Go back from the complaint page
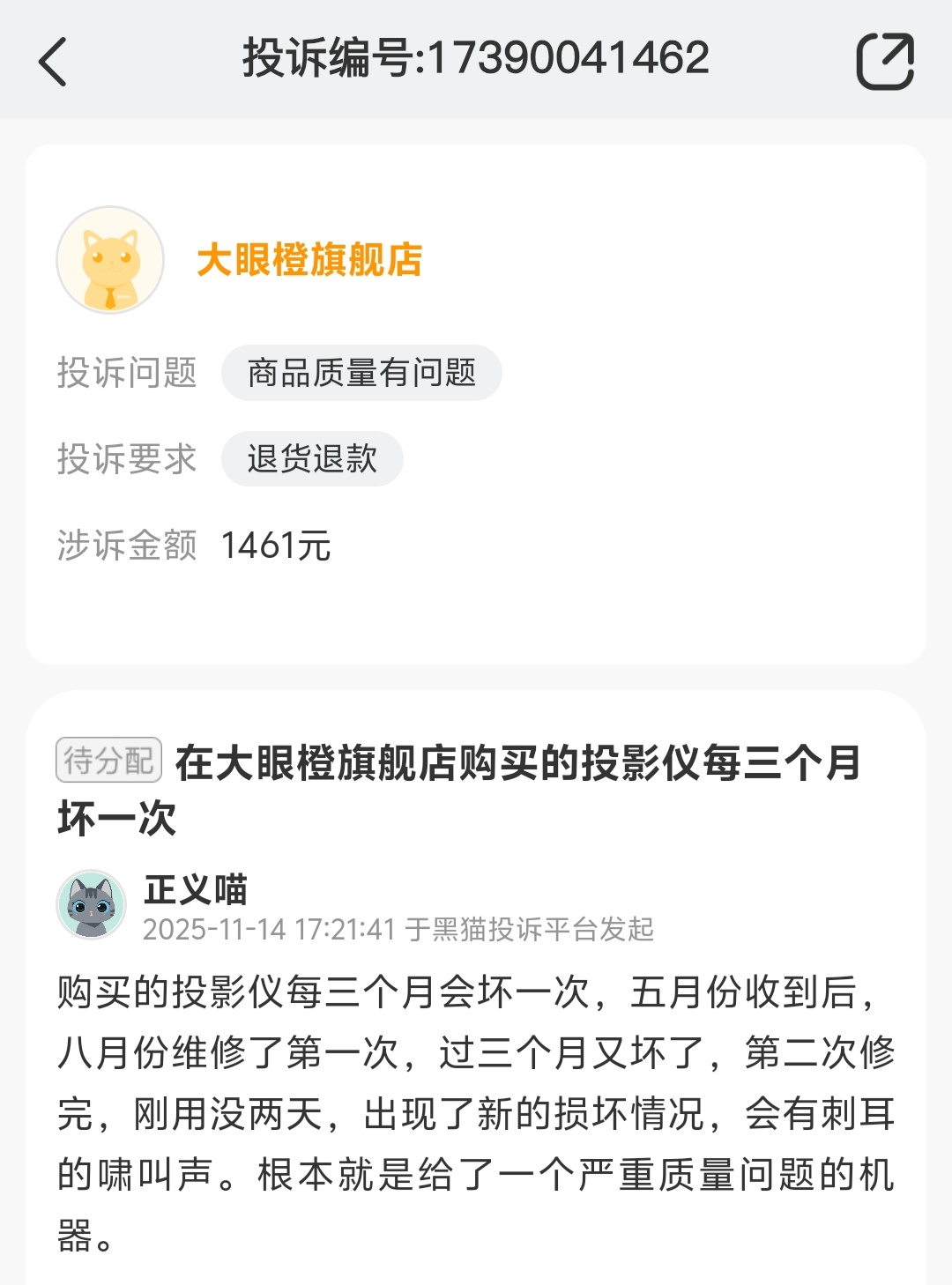 53,62
